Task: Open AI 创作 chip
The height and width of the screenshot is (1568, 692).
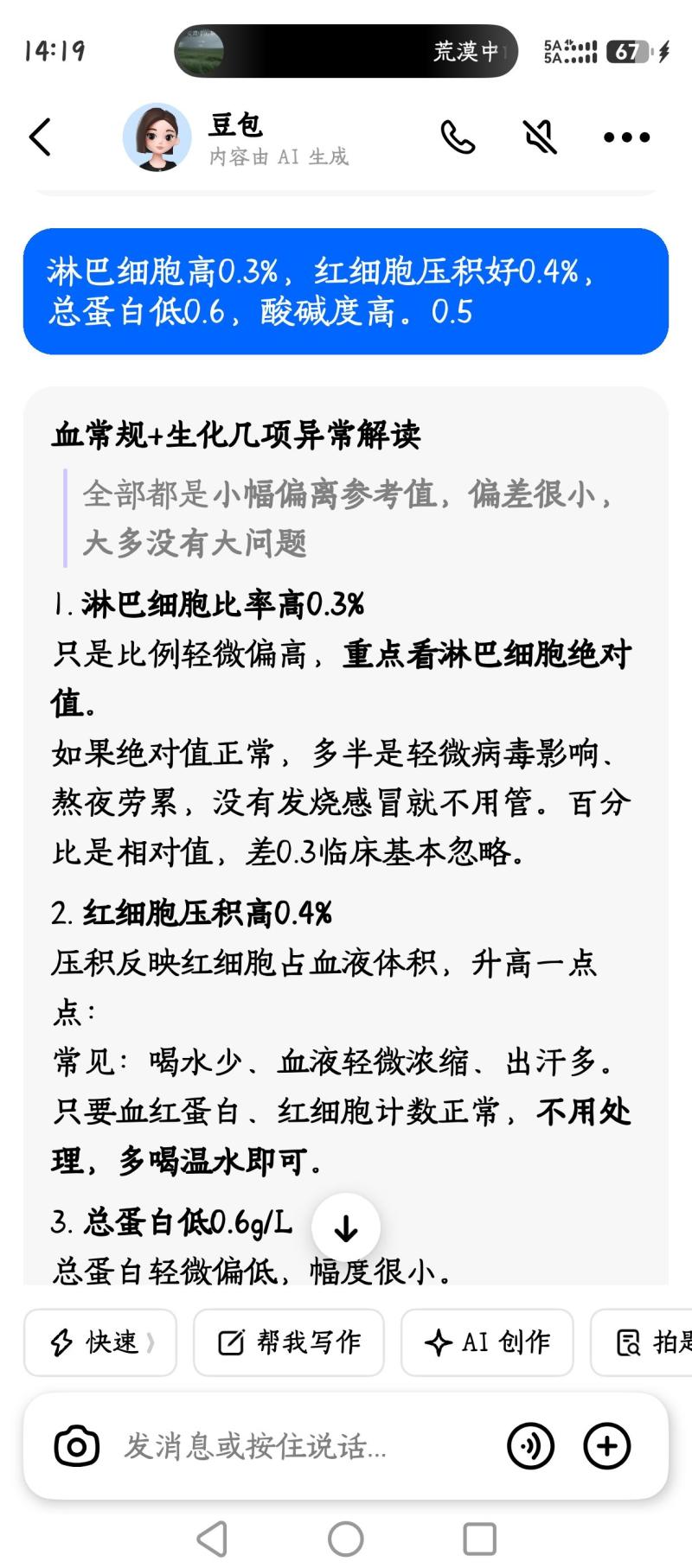Action: pyautogui.click(x=487, y=1342)
